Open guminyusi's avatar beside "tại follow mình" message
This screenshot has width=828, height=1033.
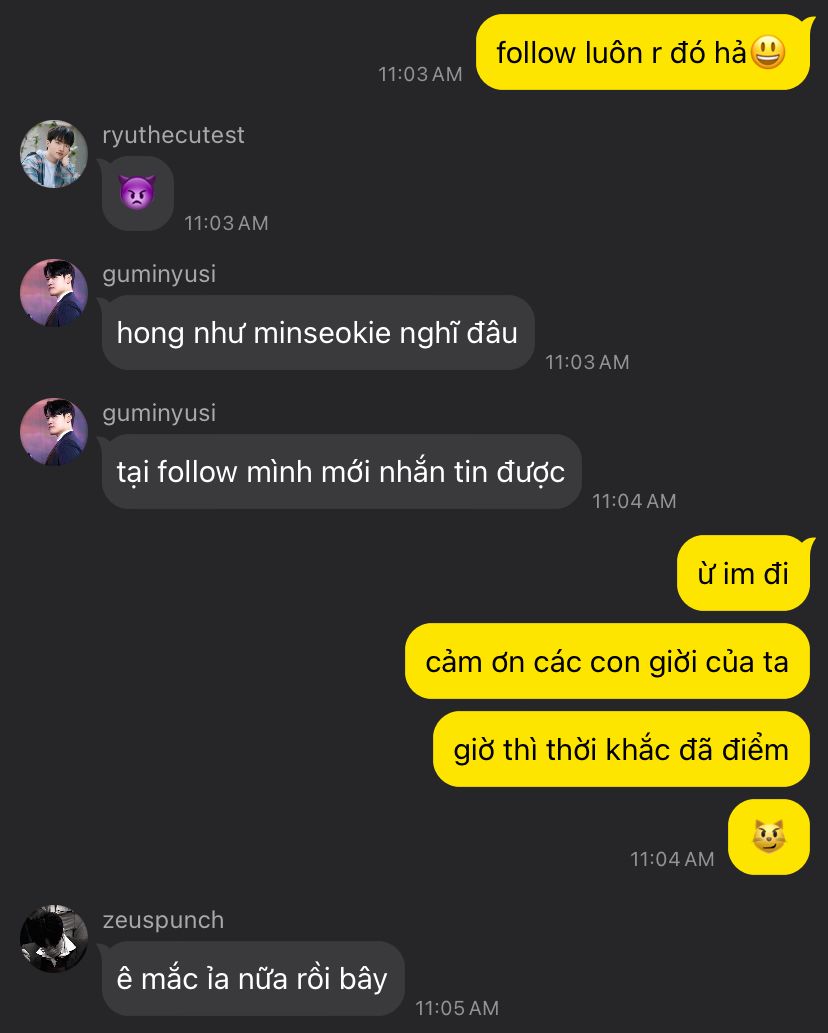coord(54,432)
